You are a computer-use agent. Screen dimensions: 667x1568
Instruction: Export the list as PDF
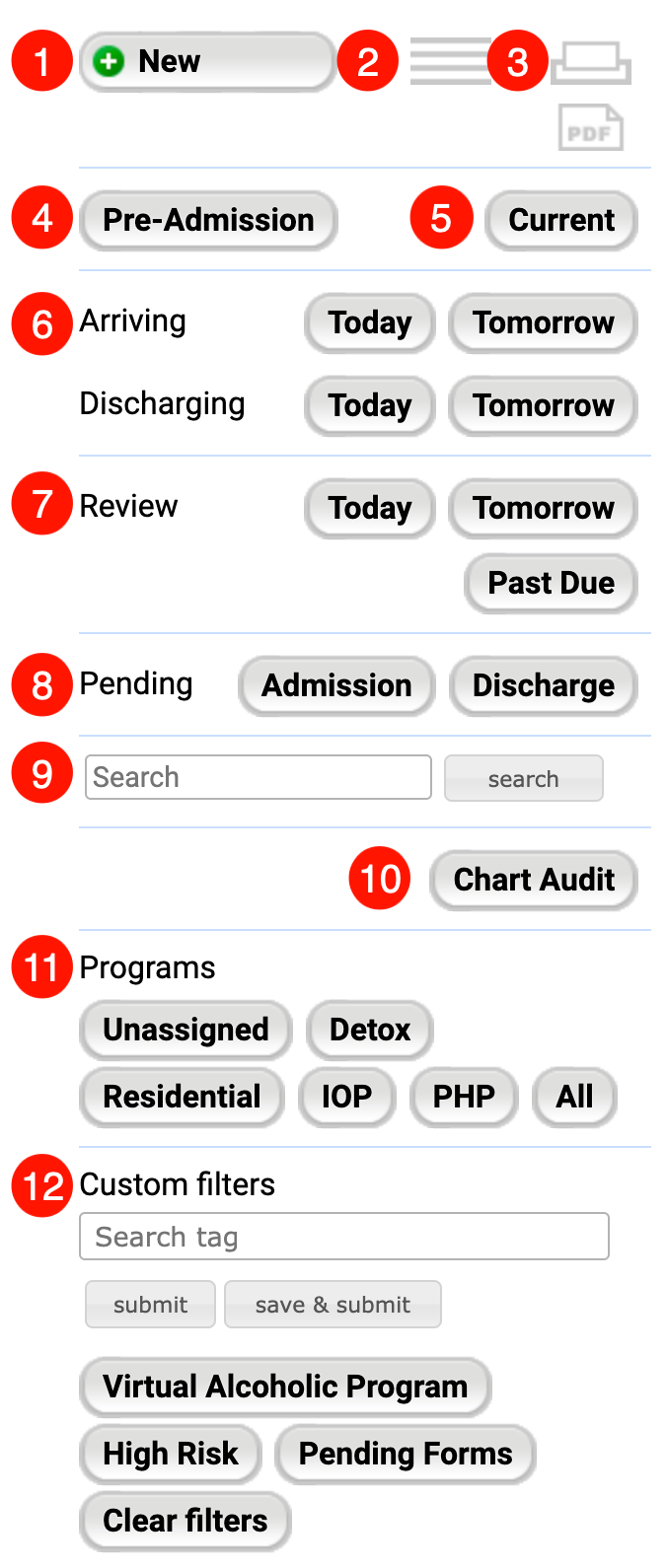tap(590, 128)
